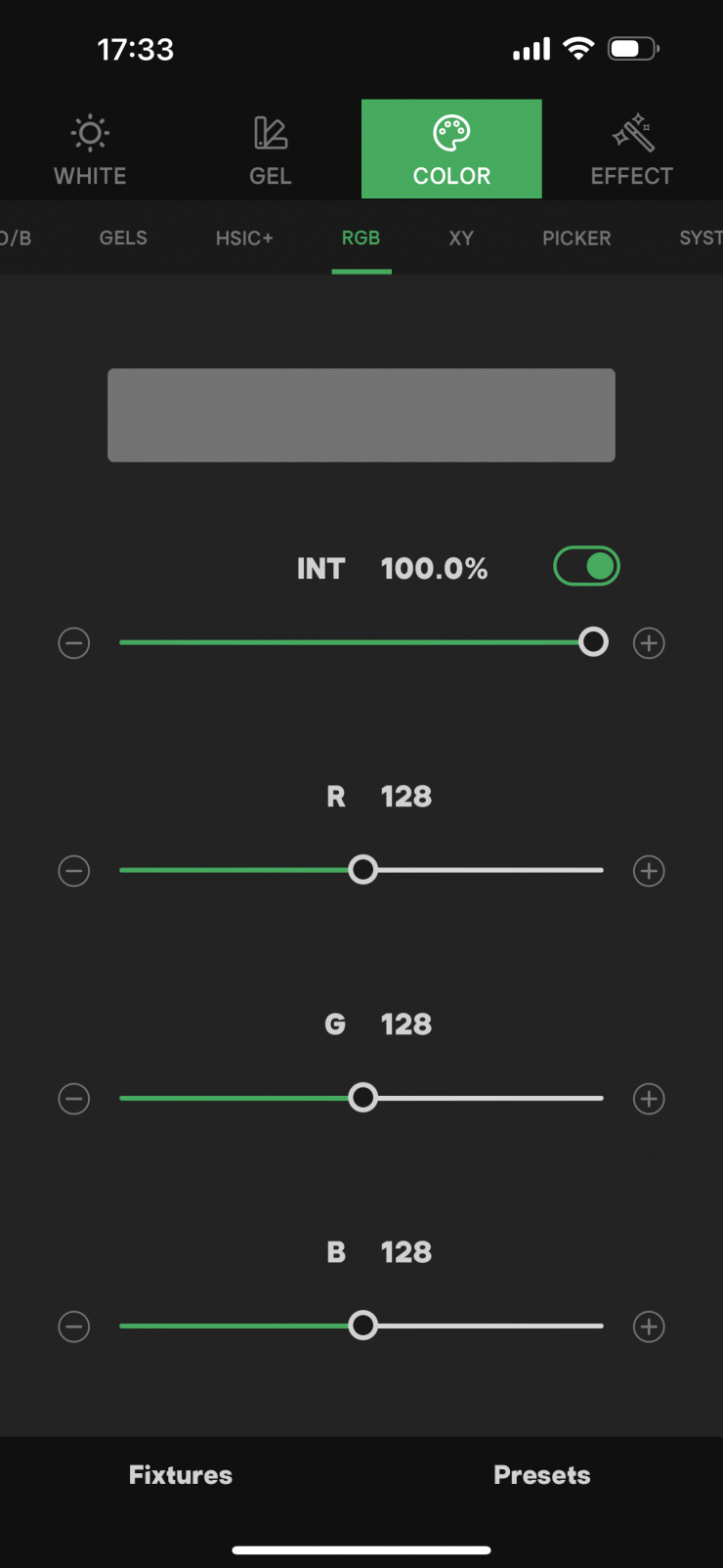Increase the B value with plus
This screenshot has height=1568, width=723.
pos(649,1327)
